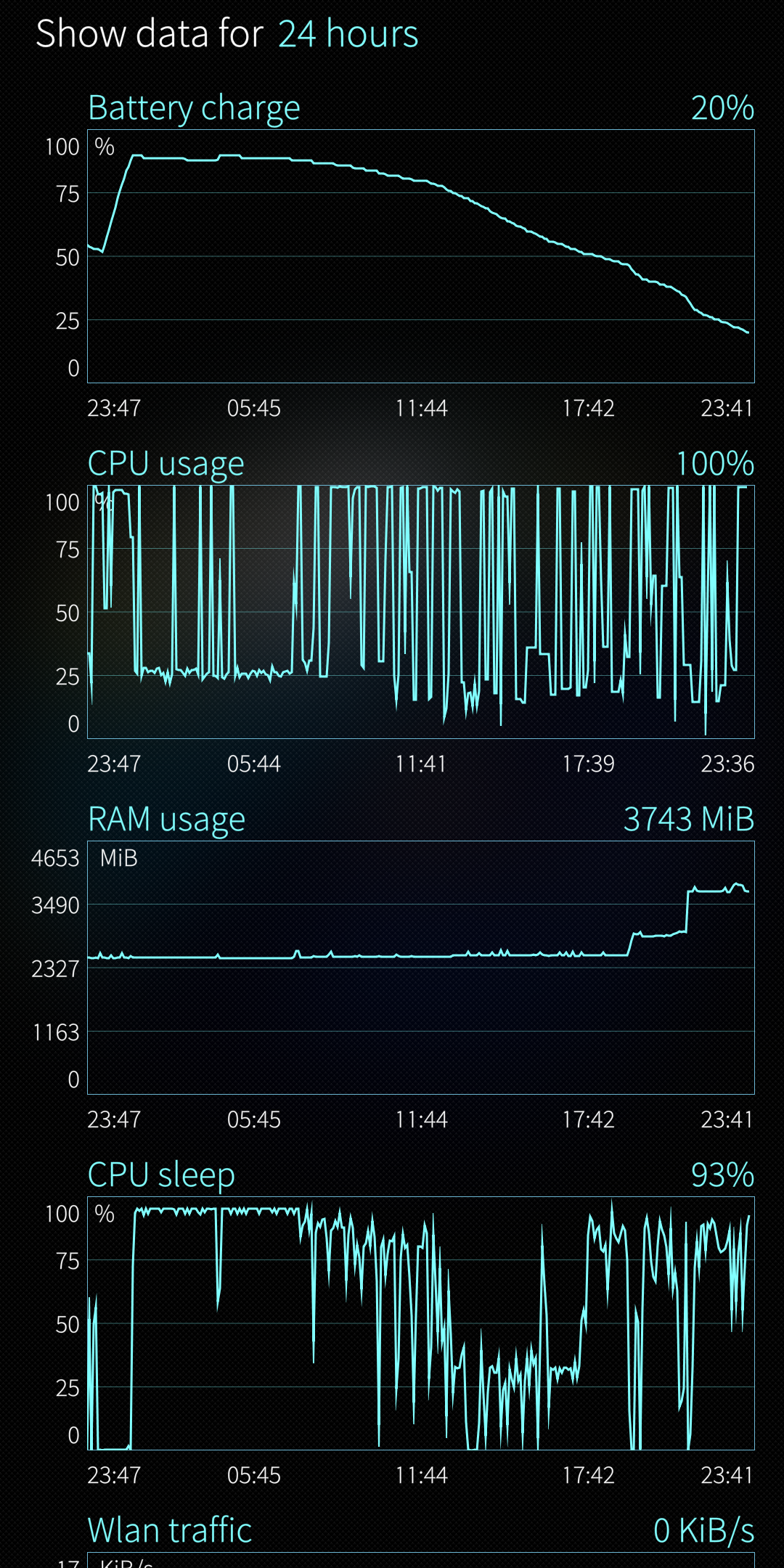Open the CPU sleep graph
The height and width of the screenshot is (1568, 784).
coord(421,1323)
